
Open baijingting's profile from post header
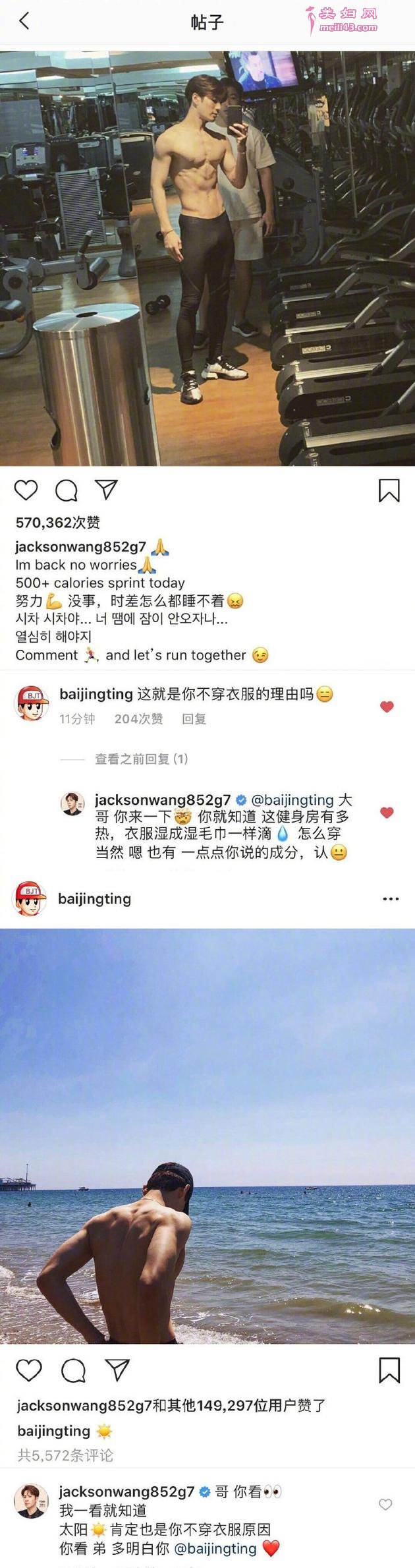point(94,898)
